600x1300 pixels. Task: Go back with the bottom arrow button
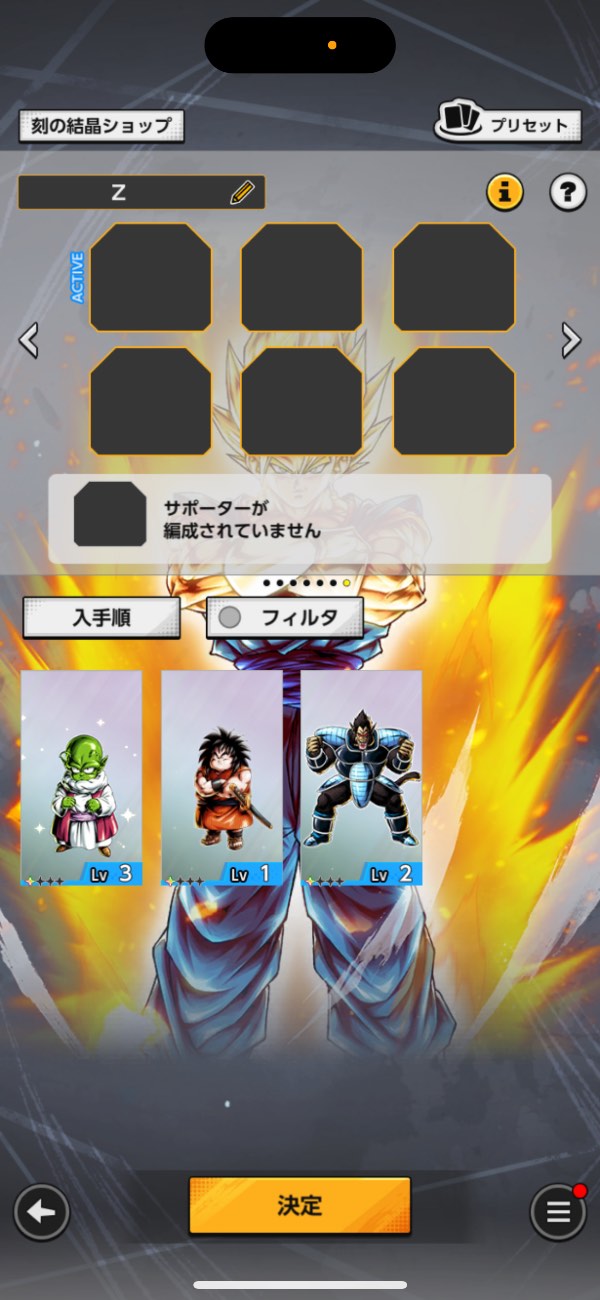point(41,1212)
